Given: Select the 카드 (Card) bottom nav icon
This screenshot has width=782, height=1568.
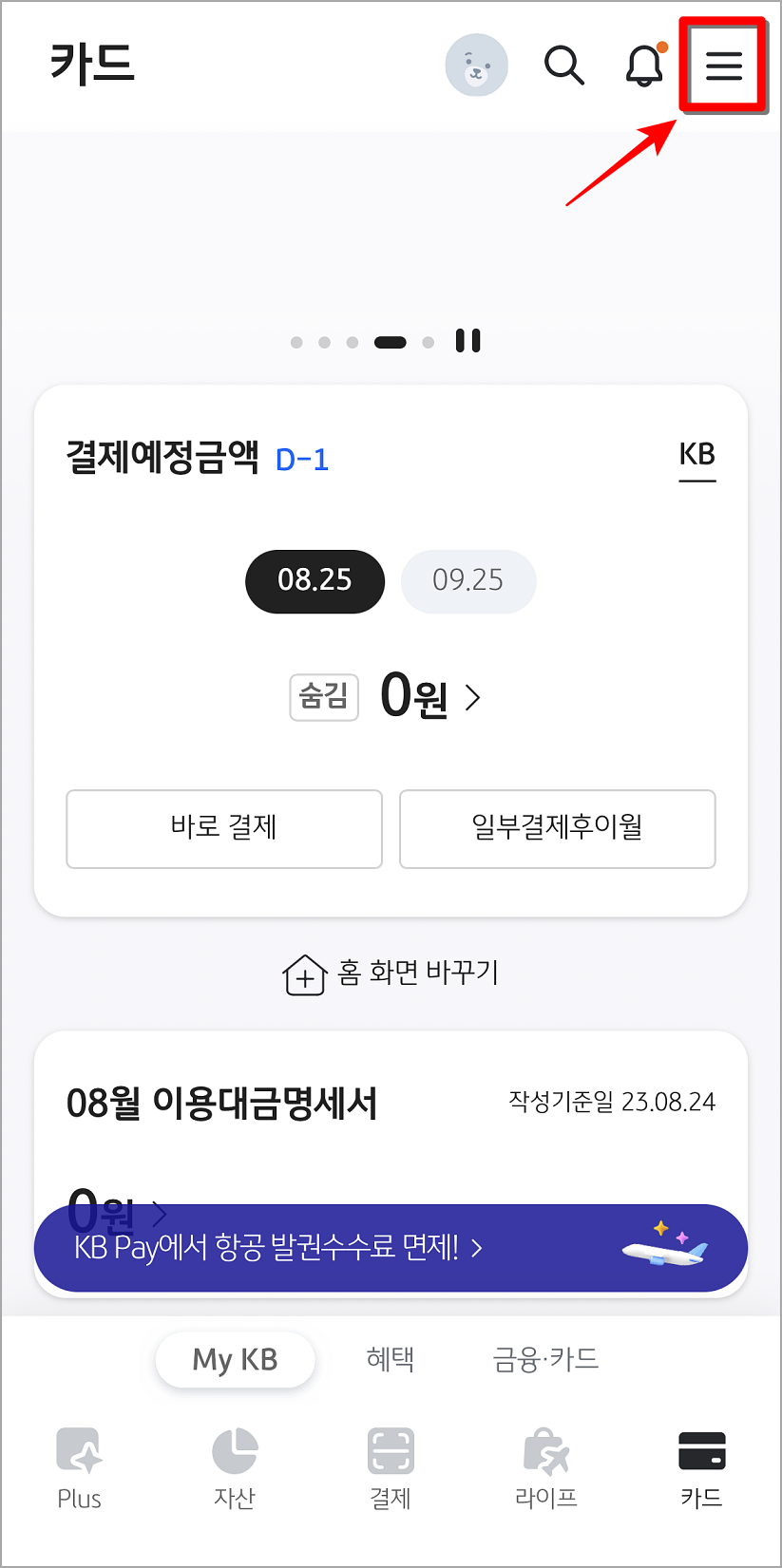Looking at the screenshot, I should [x=700, y=1467].
